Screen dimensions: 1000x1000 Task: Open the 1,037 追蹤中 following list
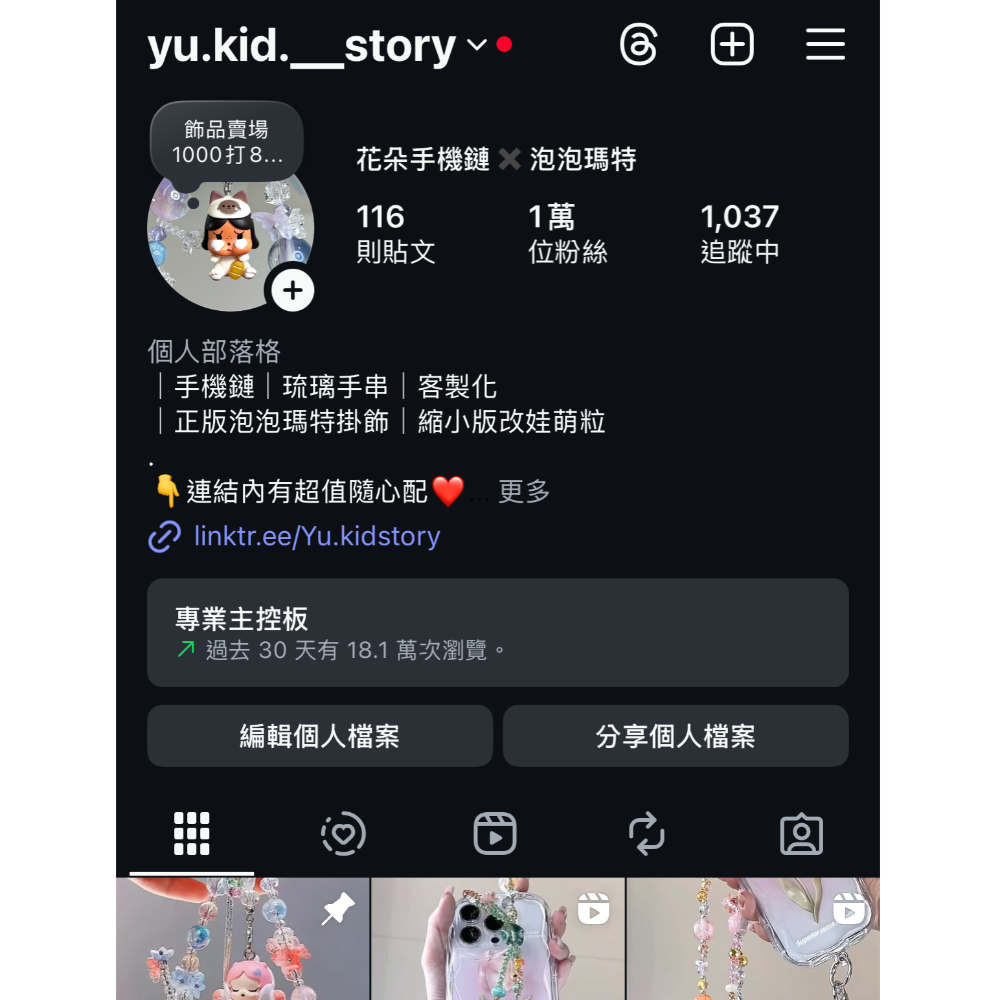(739, 233)
